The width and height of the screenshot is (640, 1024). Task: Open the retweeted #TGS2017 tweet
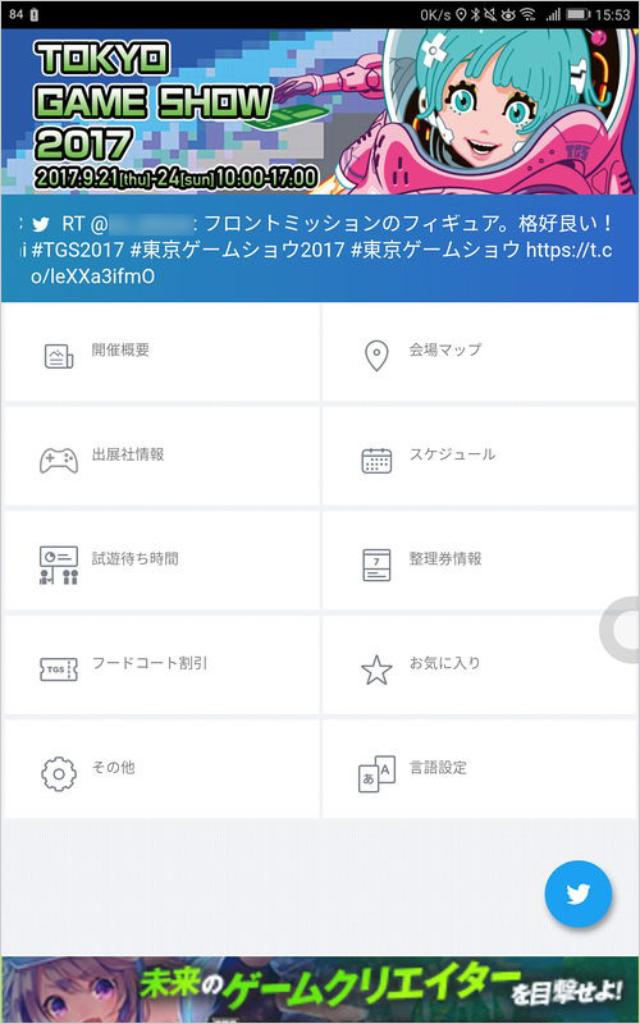click(x=320, y=249)
